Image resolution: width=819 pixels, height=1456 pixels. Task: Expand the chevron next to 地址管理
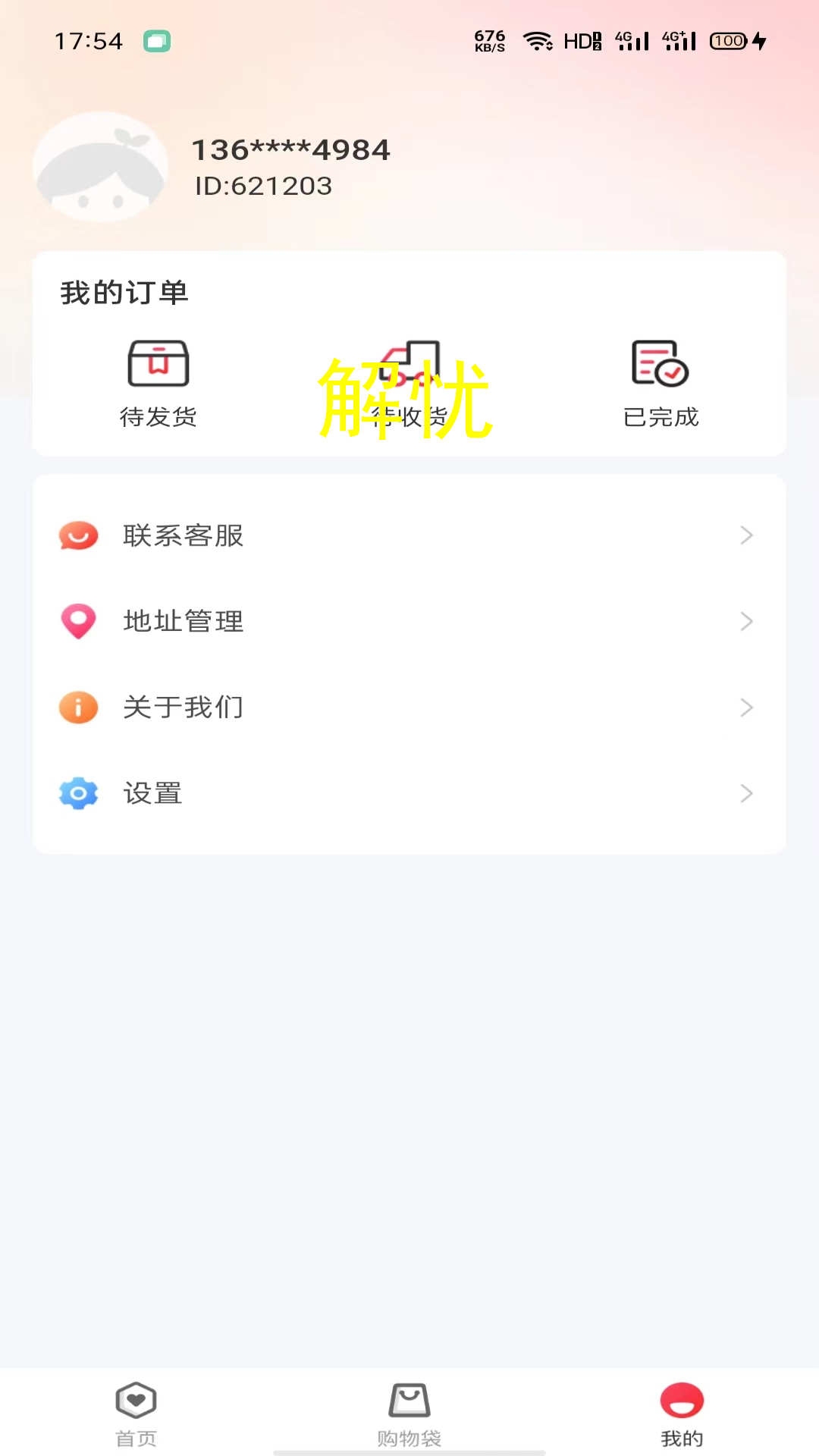(x=747, y=621)
